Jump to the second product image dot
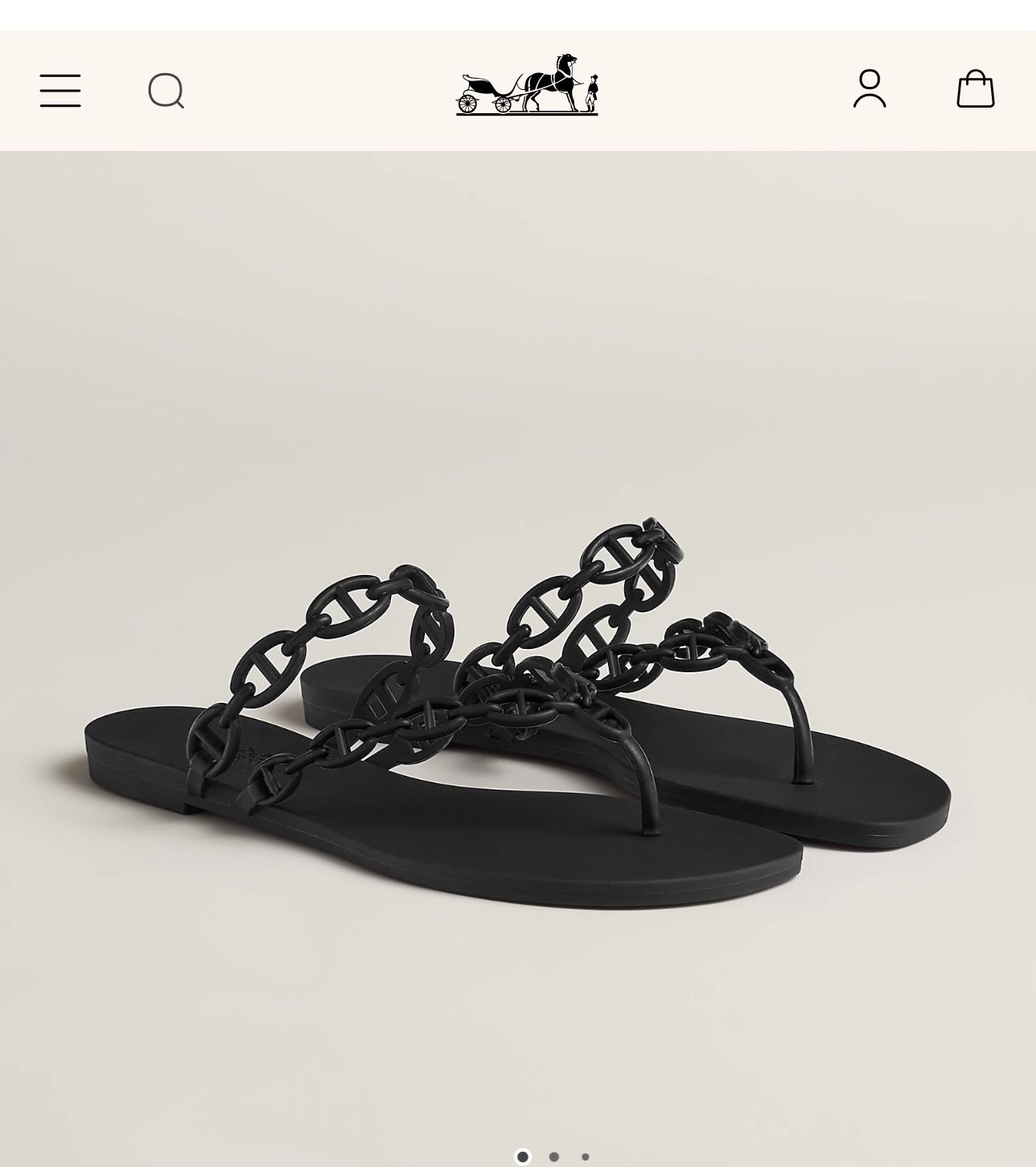The image size is (1036, 1167). [554, 1157]
